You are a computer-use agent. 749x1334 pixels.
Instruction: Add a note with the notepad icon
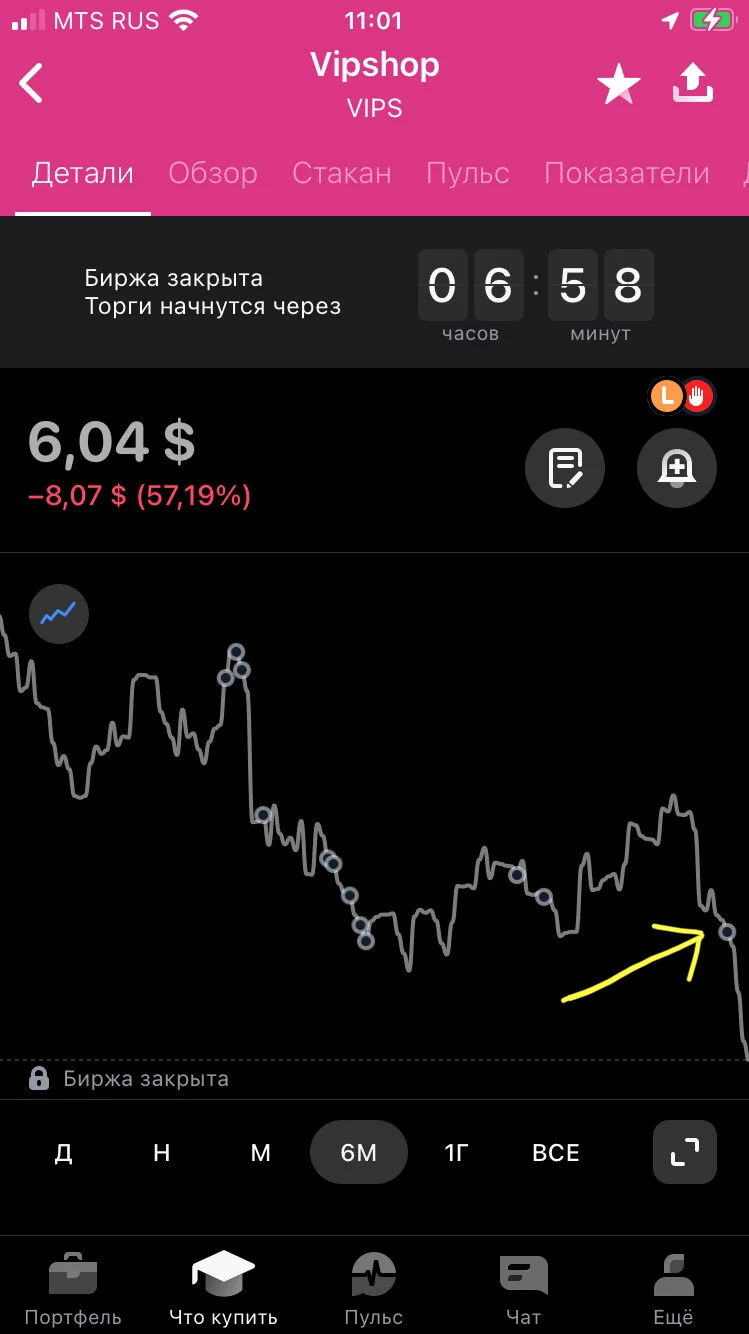(x=565, y=467)
